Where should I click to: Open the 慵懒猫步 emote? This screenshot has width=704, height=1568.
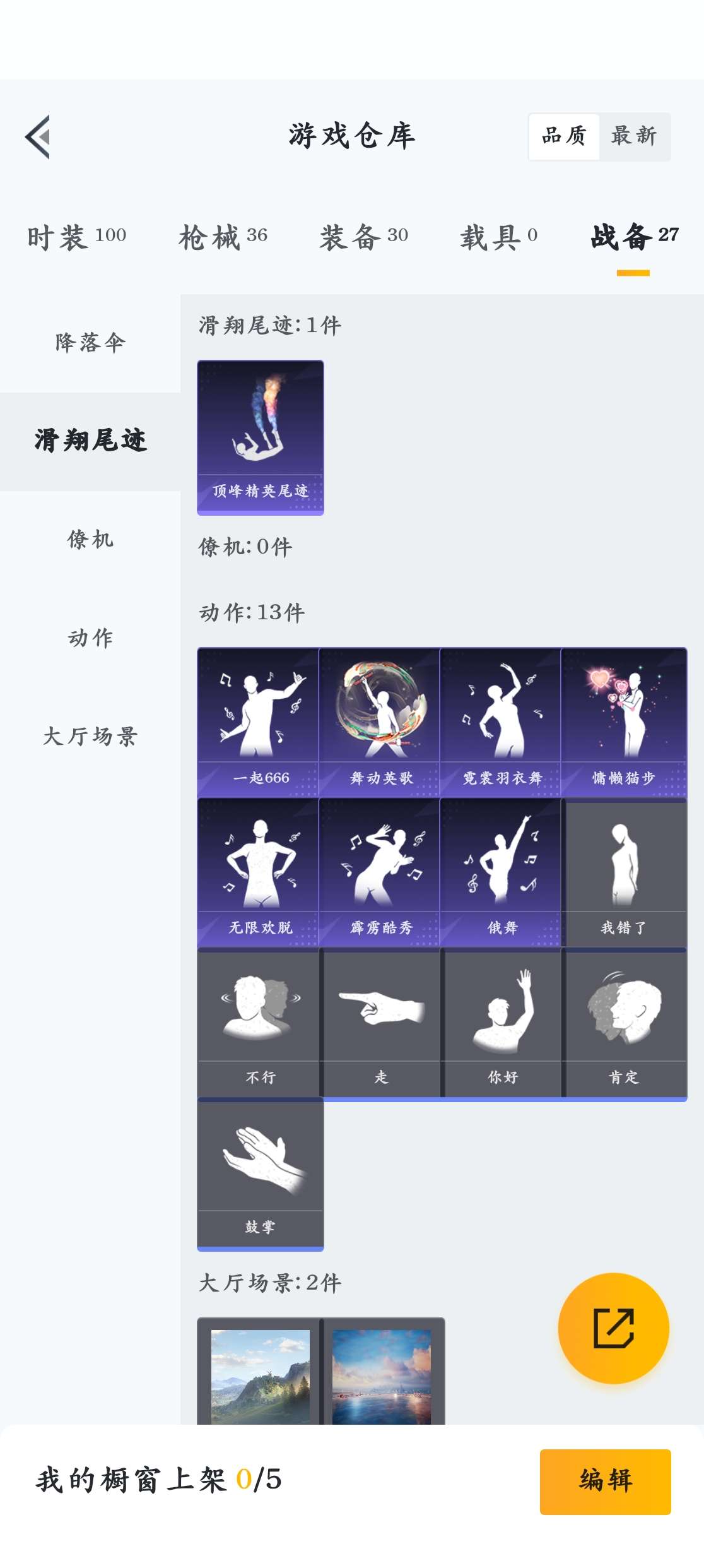(623, 722)
